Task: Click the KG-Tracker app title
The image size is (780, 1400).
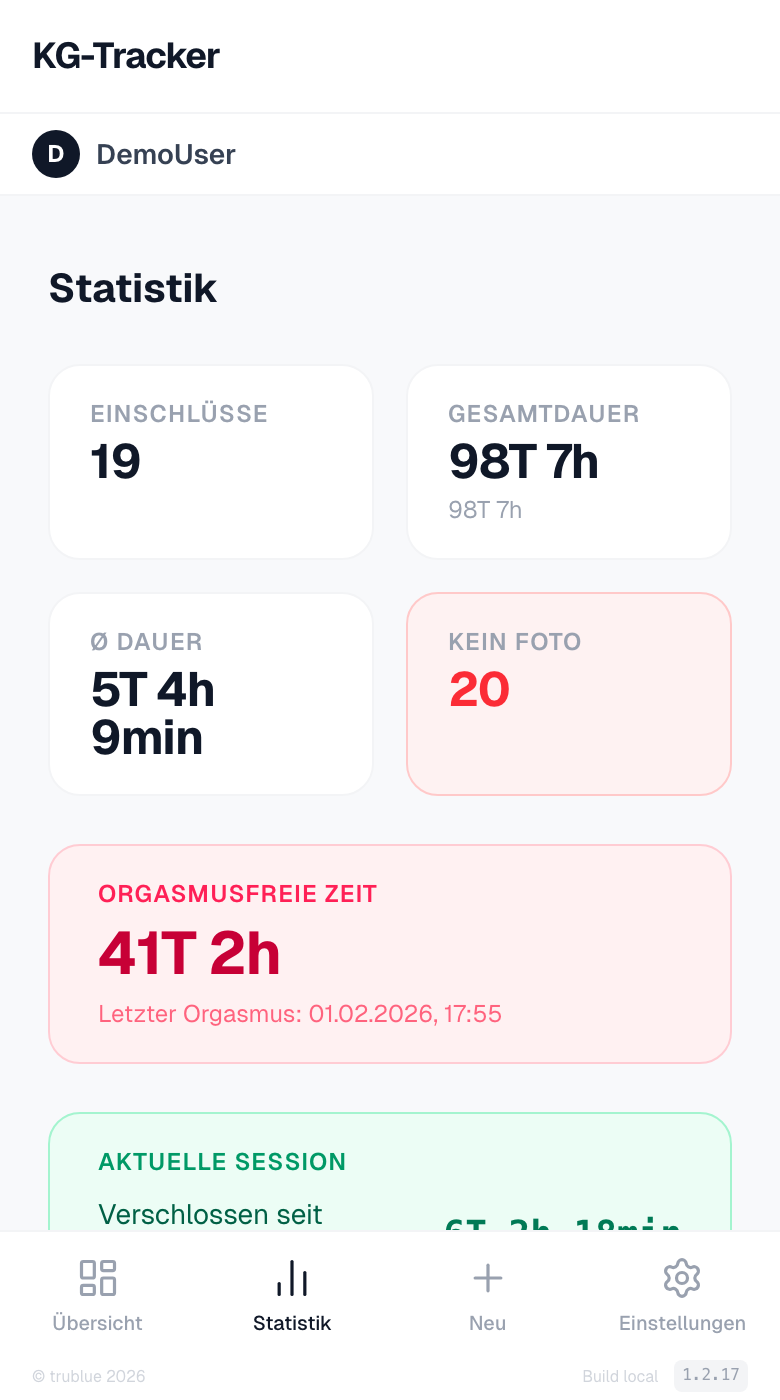Action: tap(127, 56)
